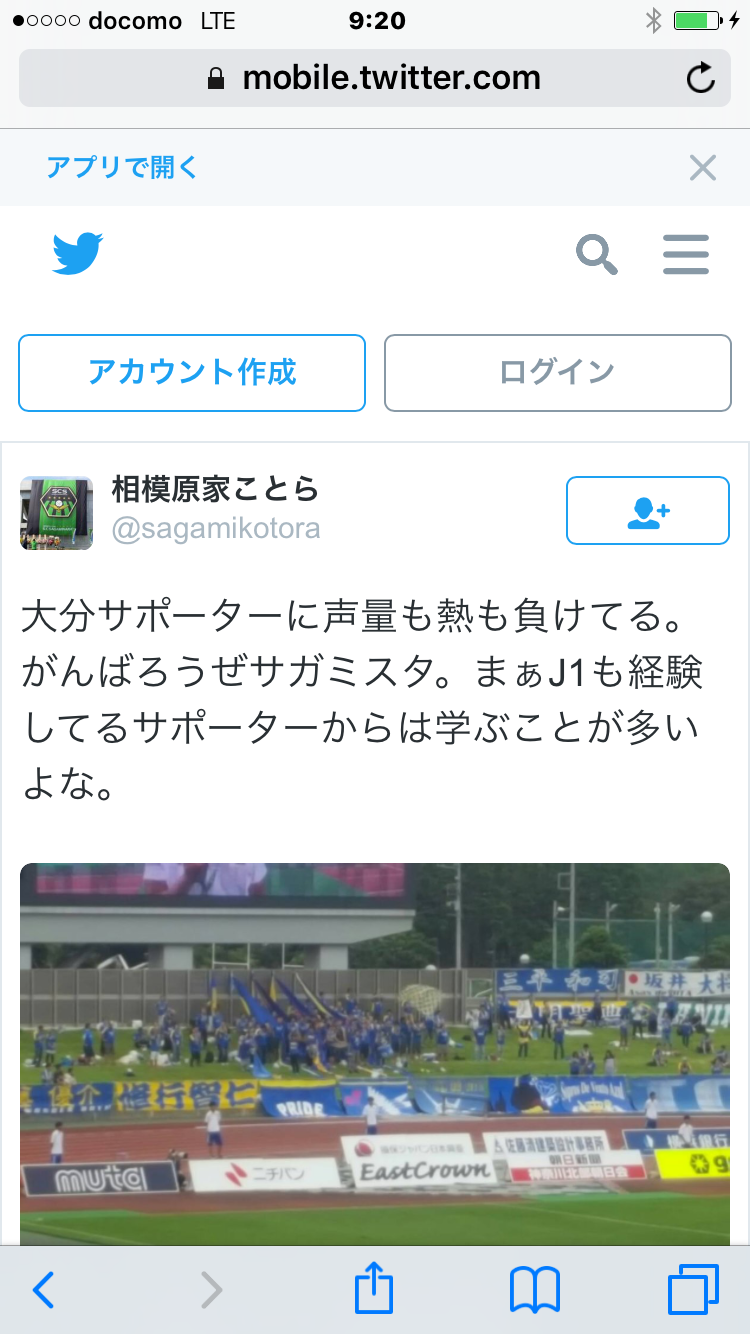Follow 相模原家ことら

(x=648, y=511)
